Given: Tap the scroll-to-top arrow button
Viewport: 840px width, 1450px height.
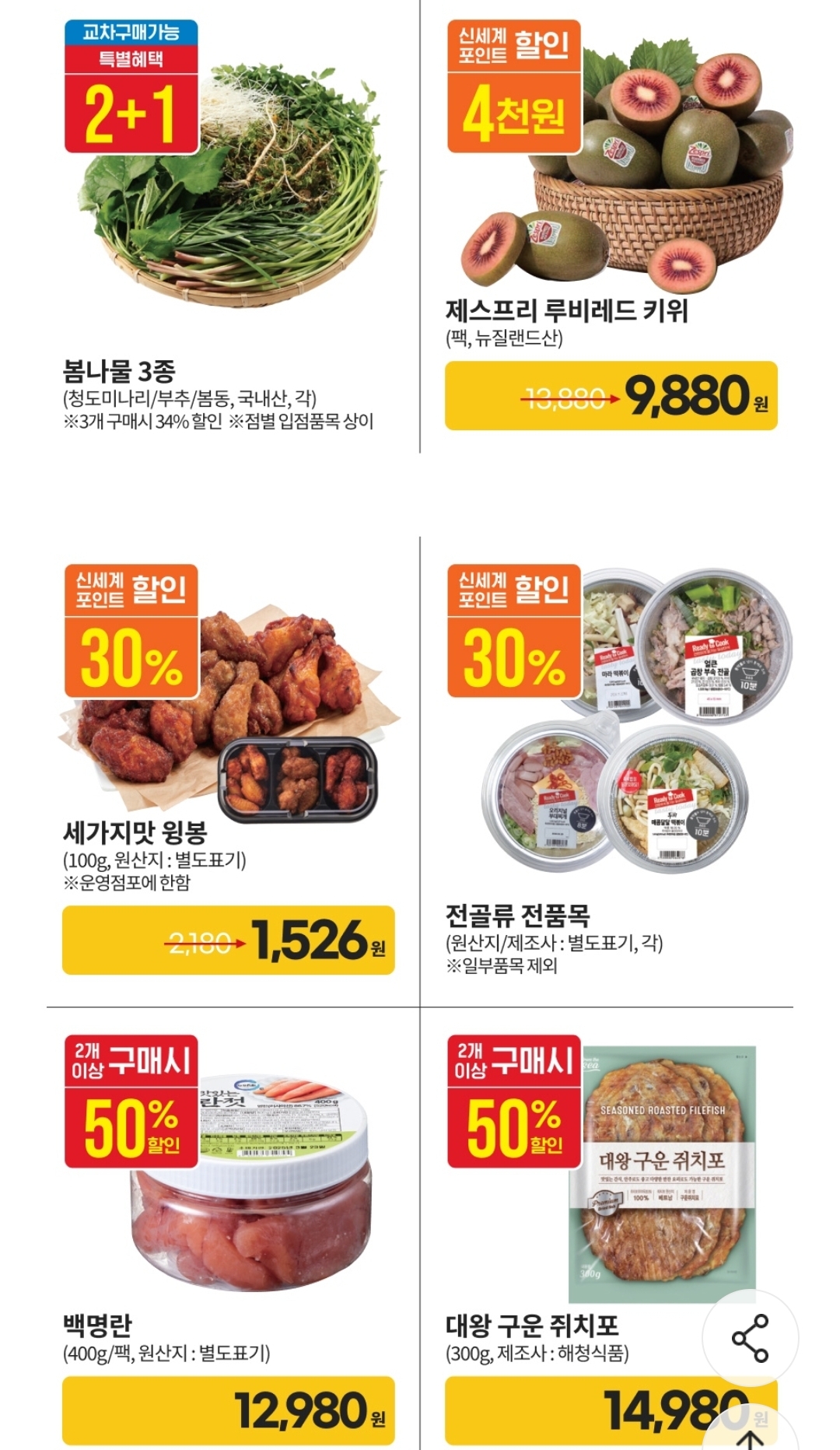Looking at the screenshot, I should coord(751,1435).
